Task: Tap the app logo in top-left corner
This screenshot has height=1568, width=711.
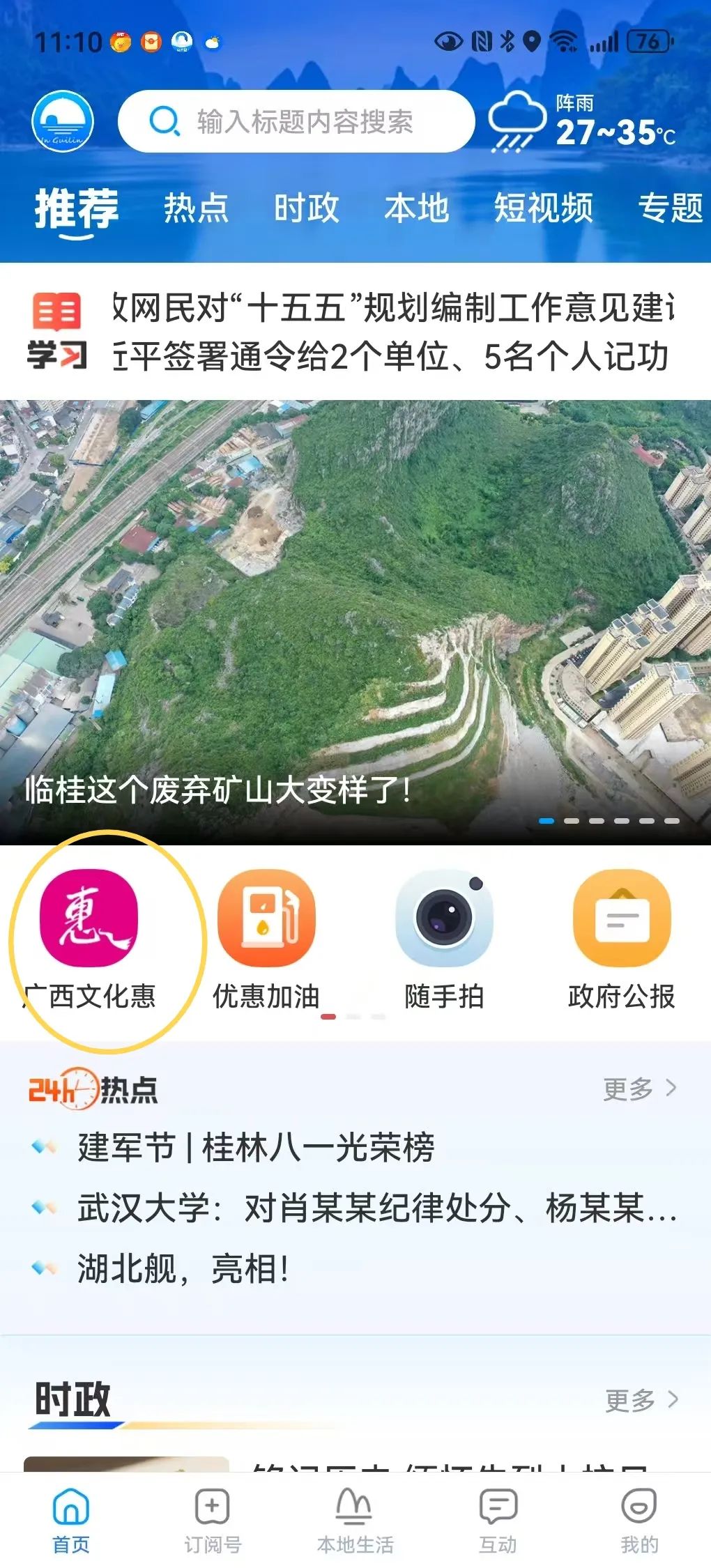Action: pyautogui.click(x=63, y=121)
